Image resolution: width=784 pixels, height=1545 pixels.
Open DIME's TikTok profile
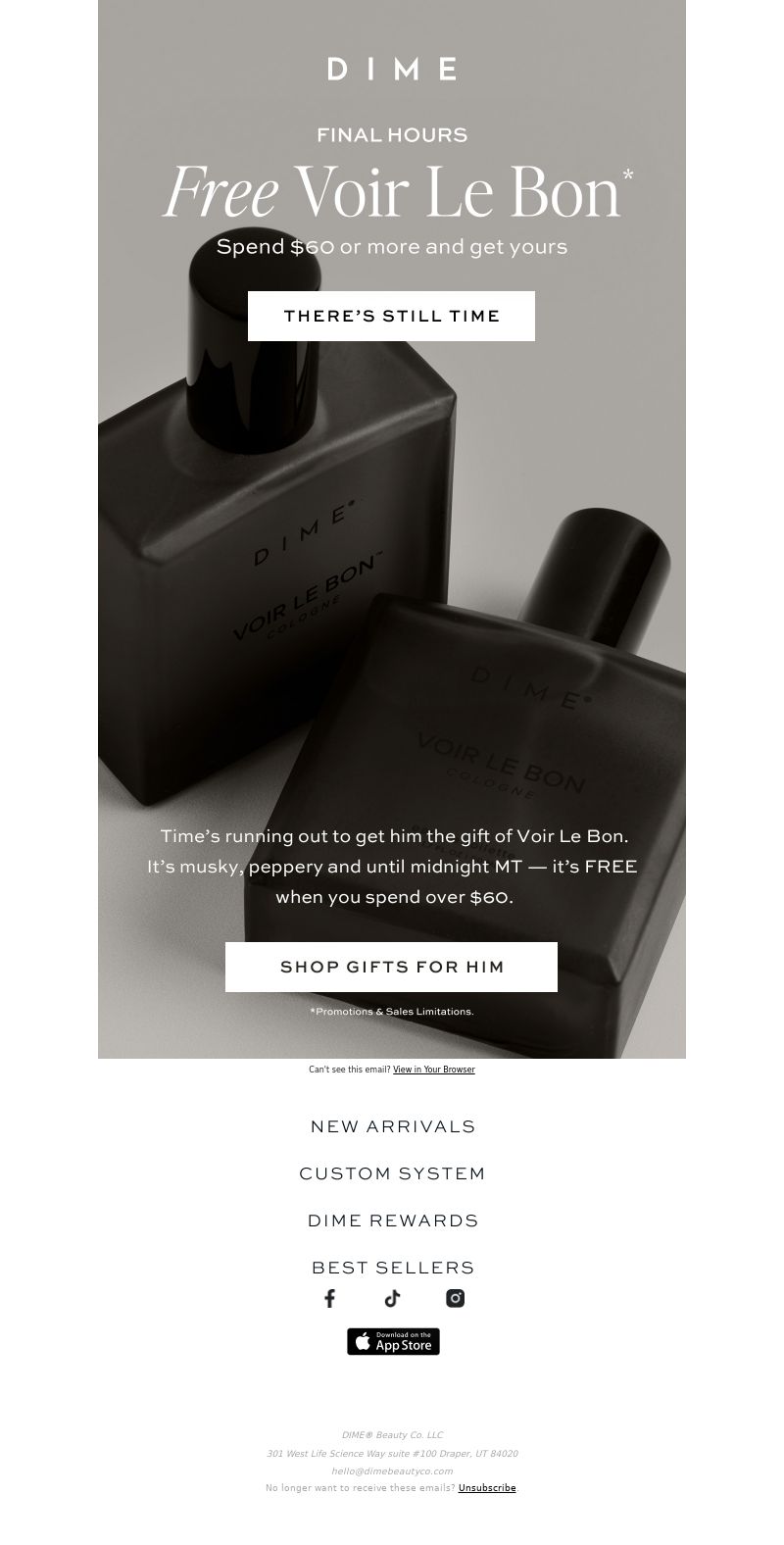(x=392, y=1298)
